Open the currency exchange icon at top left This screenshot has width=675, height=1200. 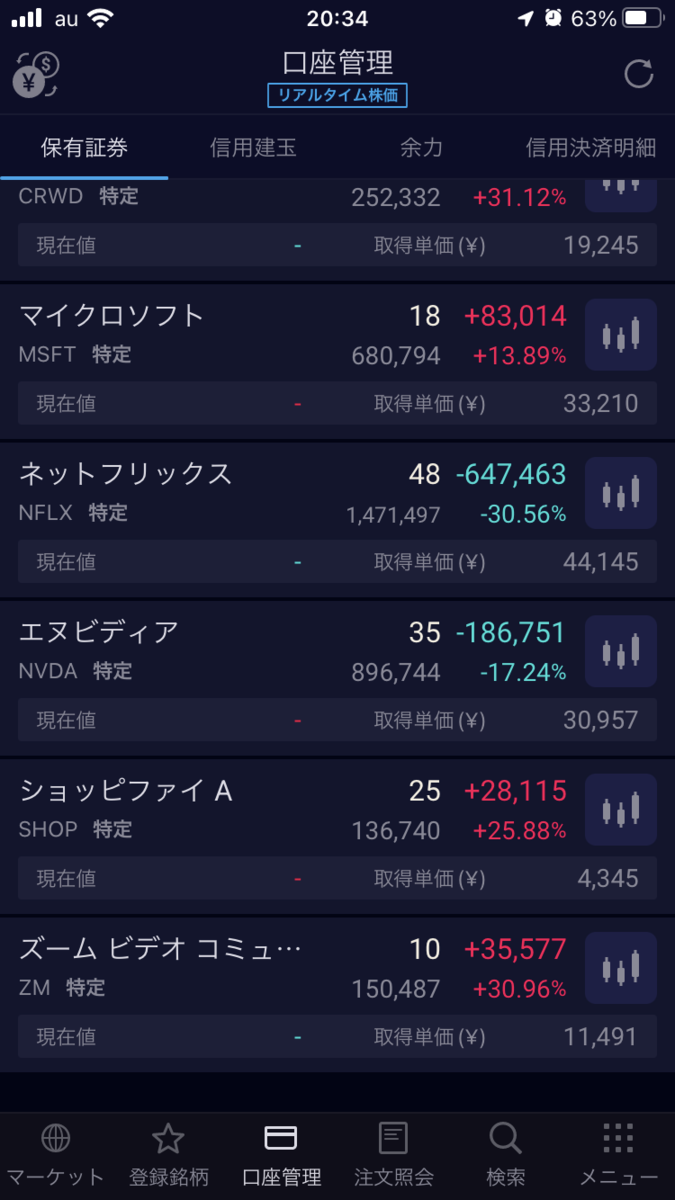(37, 75)
